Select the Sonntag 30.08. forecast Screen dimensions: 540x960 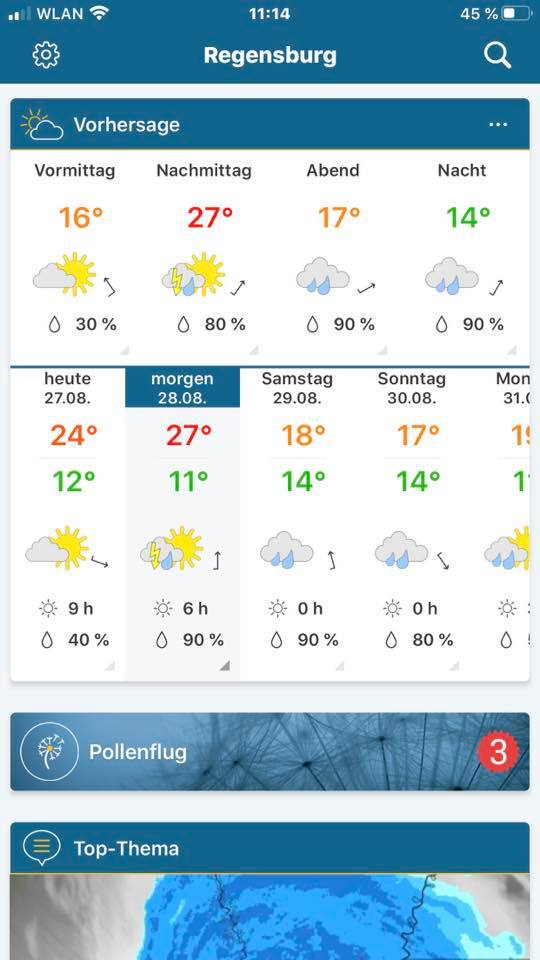tap(413, 523)
